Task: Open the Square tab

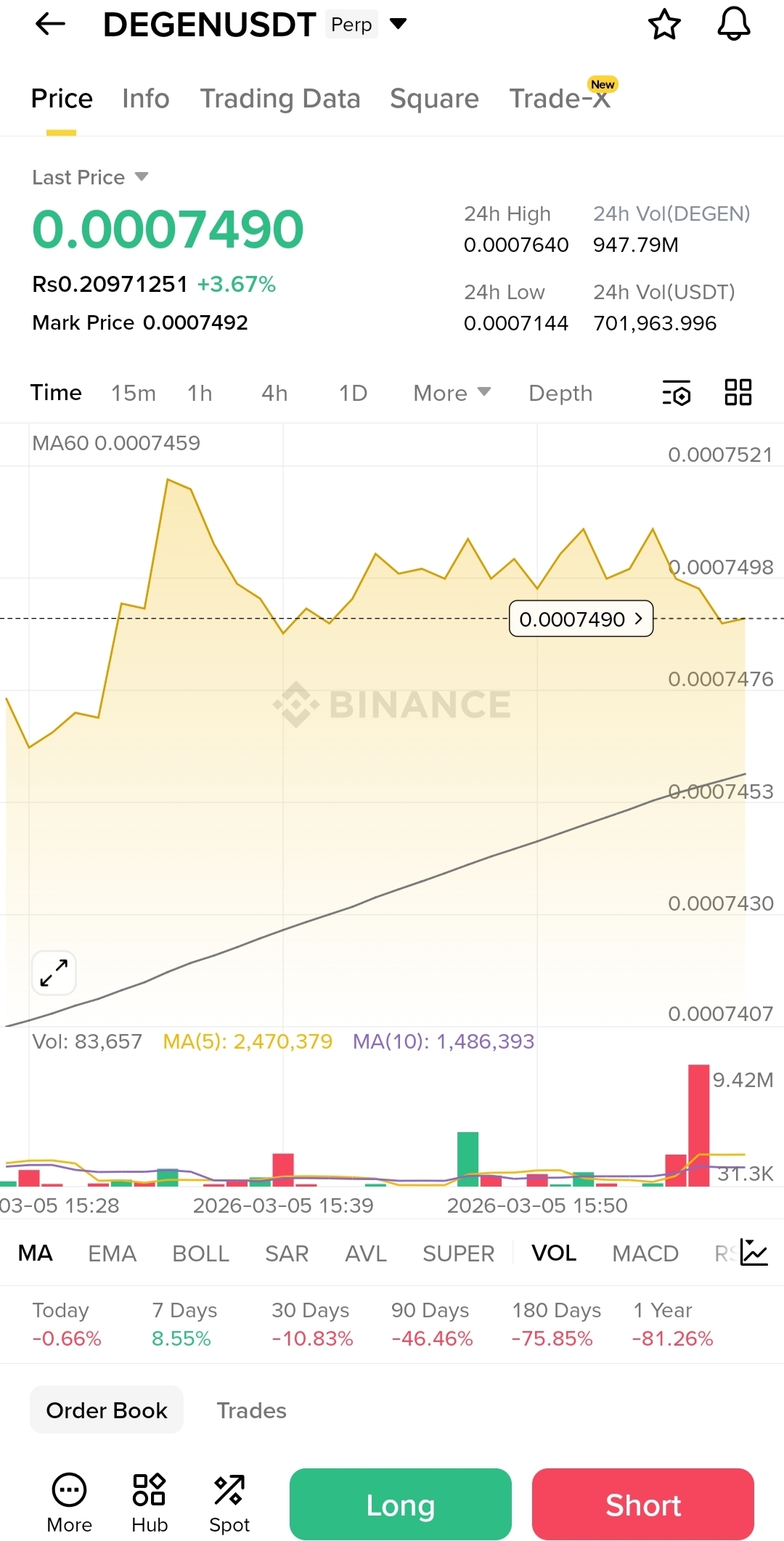Action: 434,99
